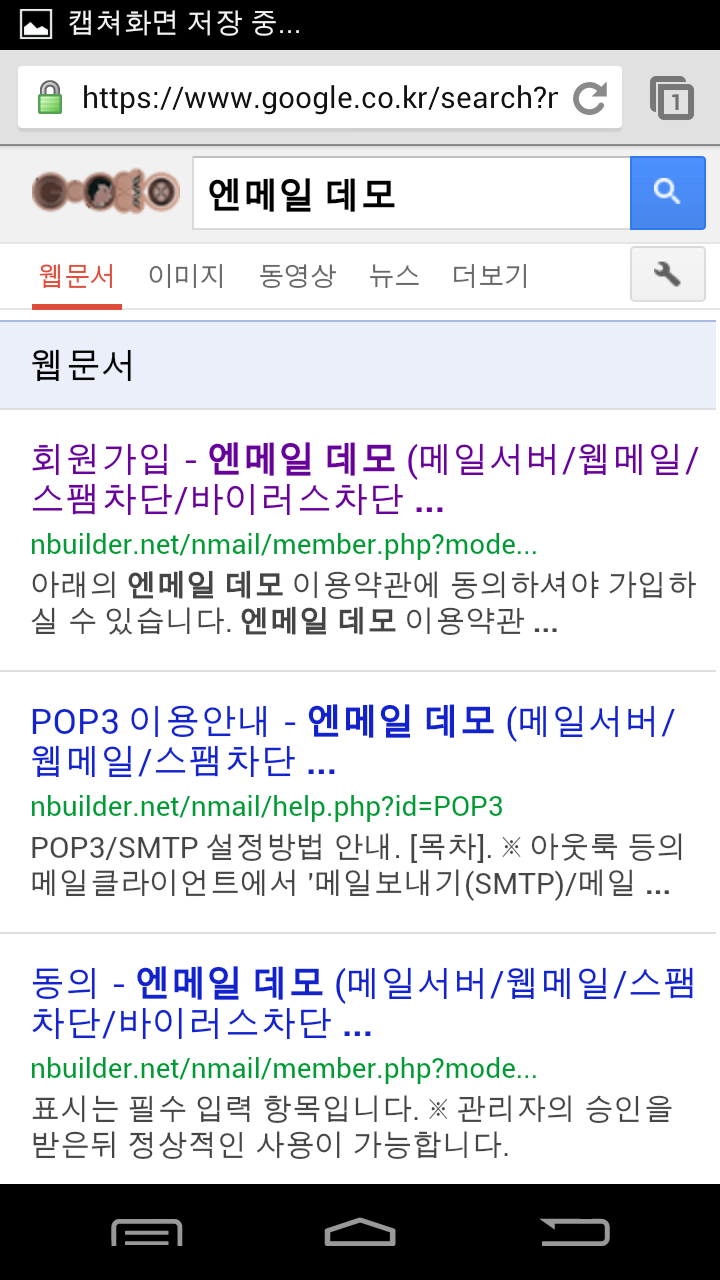Go to the home screen

(x=360, y=1232)
